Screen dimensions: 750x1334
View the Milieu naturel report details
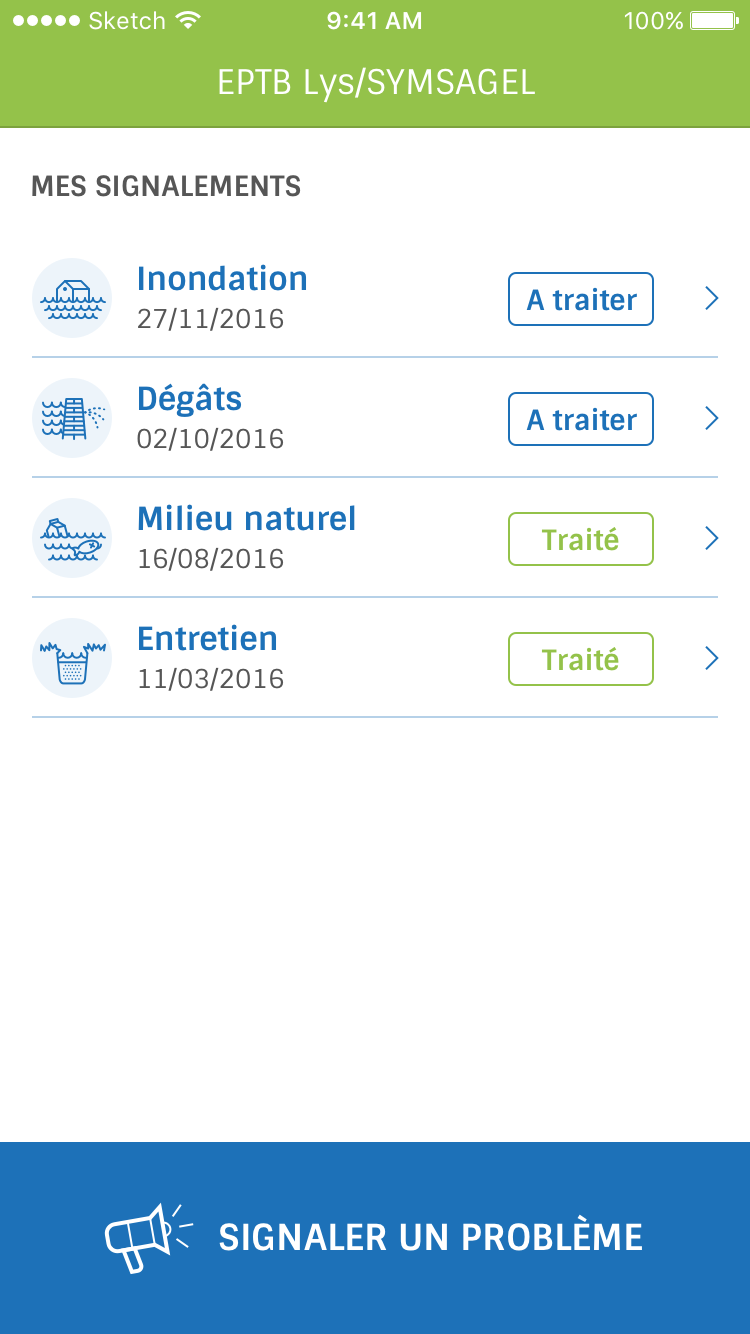[375, 538]
